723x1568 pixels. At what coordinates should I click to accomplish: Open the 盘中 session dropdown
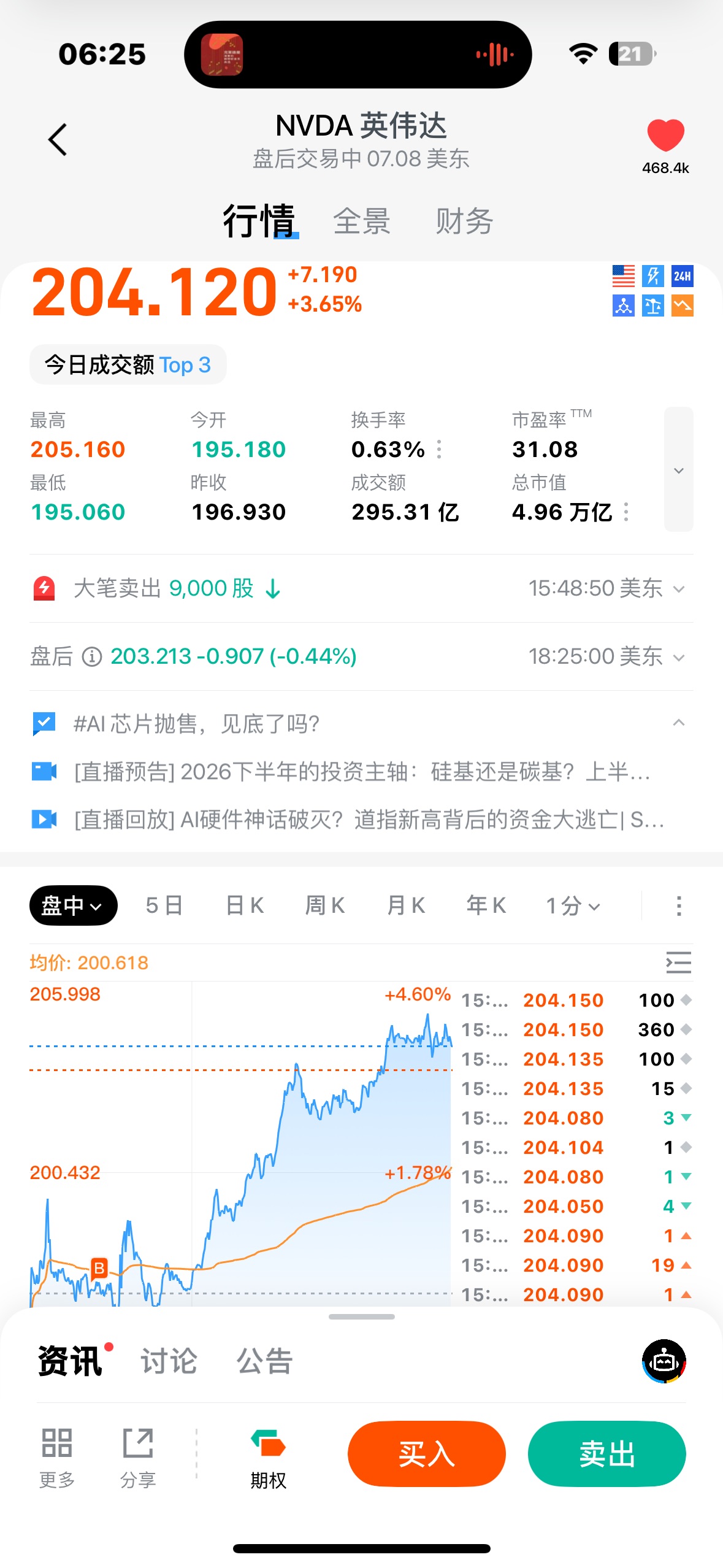74,905
